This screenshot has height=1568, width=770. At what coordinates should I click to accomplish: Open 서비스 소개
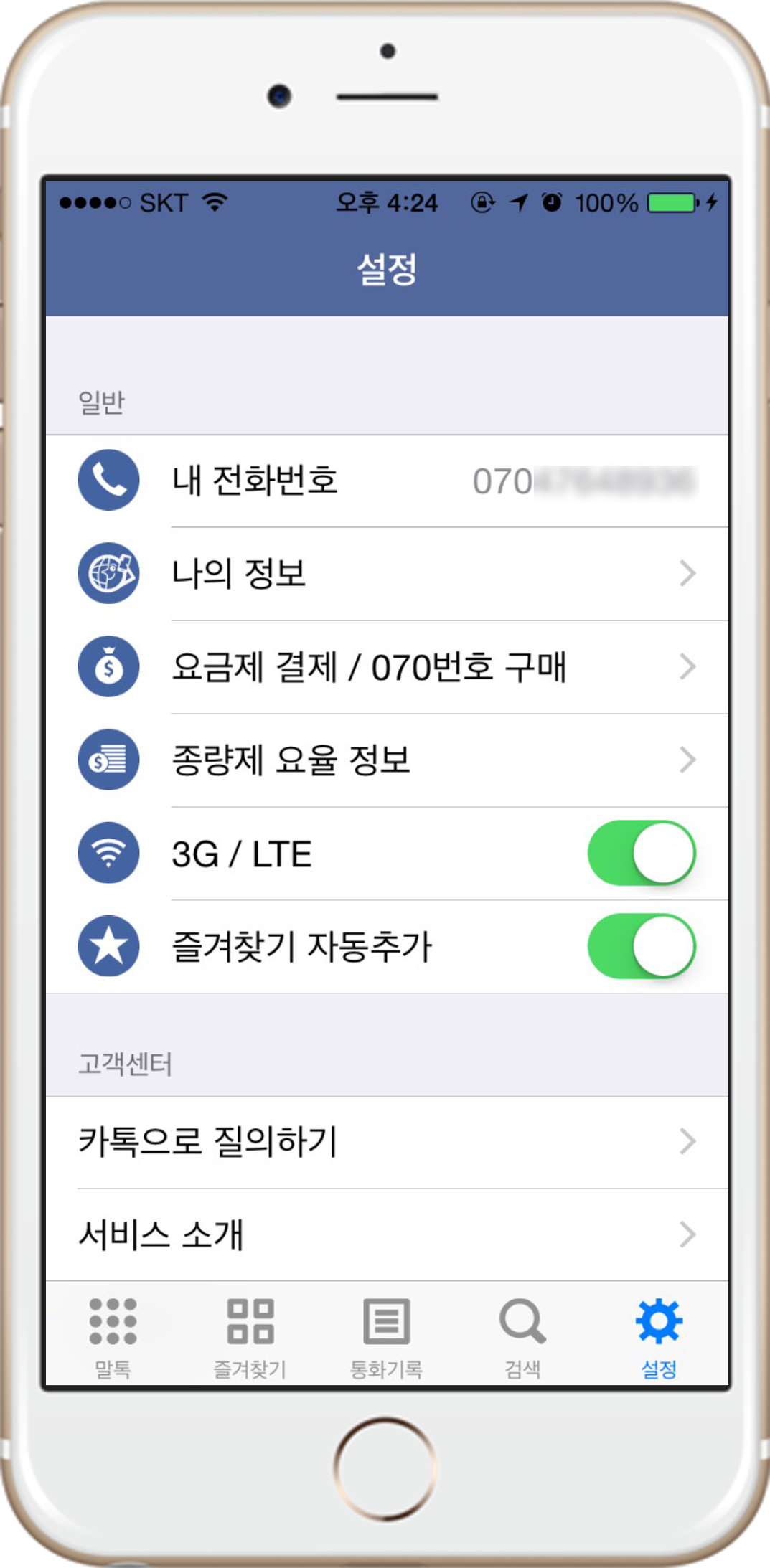(388, 1234)
